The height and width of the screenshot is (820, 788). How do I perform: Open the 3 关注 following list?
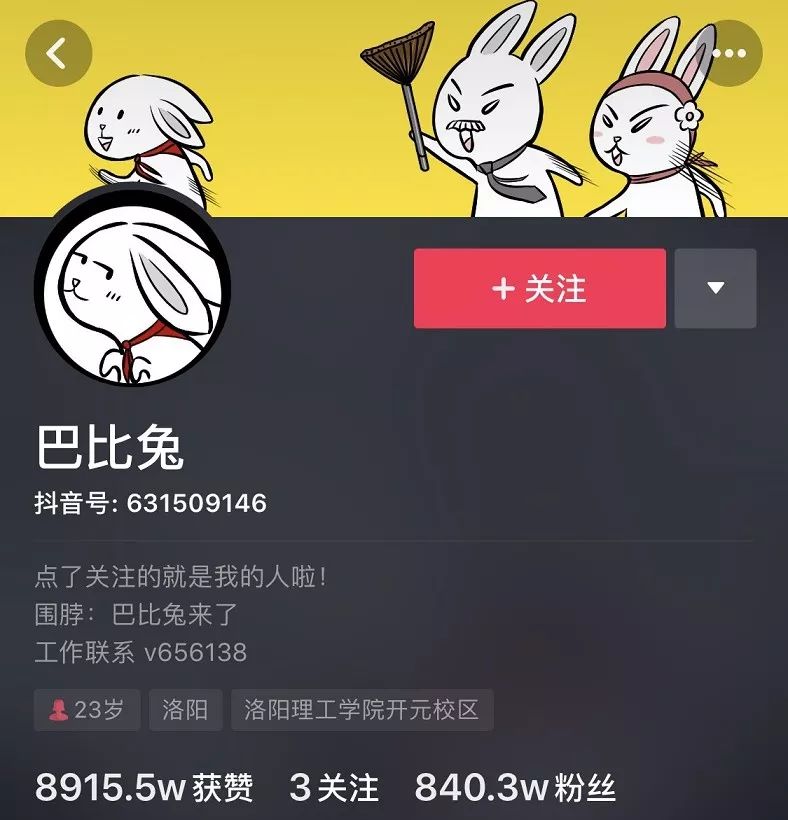(x=334, y=788)
